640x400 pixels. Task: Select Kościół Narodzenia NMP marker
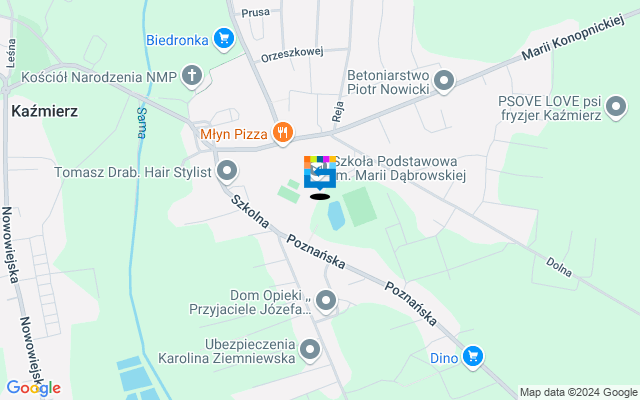[190, 74]
